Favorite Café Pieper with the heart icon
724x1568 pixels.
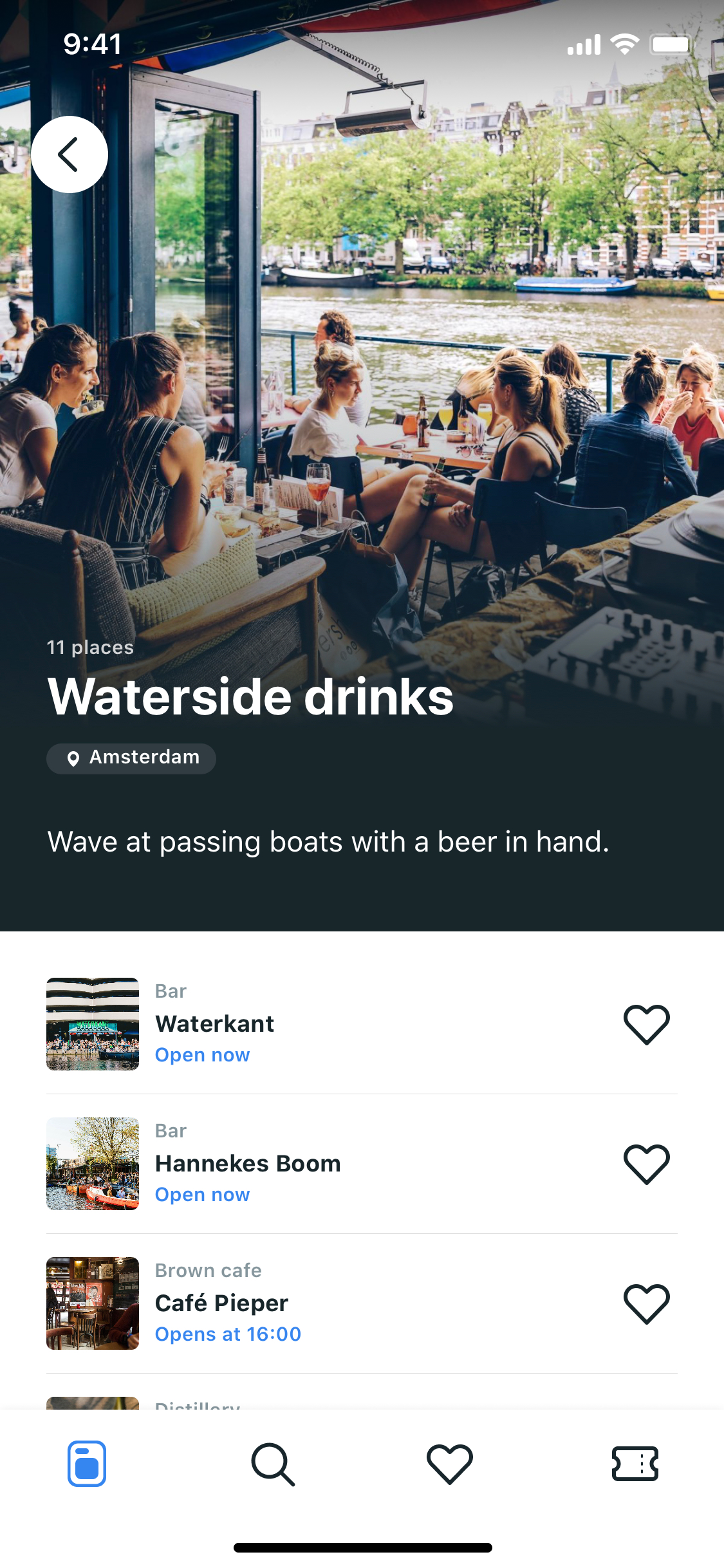tap(646, 1303)
